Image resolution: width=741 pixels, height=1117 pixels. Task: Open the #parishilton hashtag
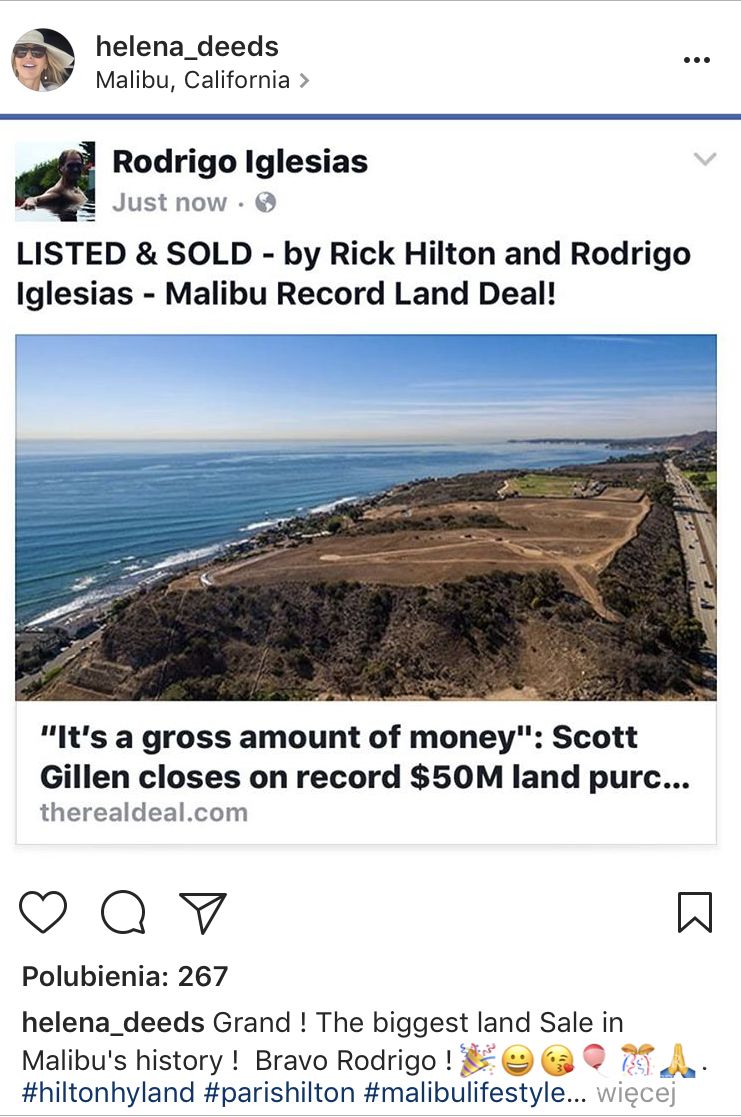tap(279, 1092)
